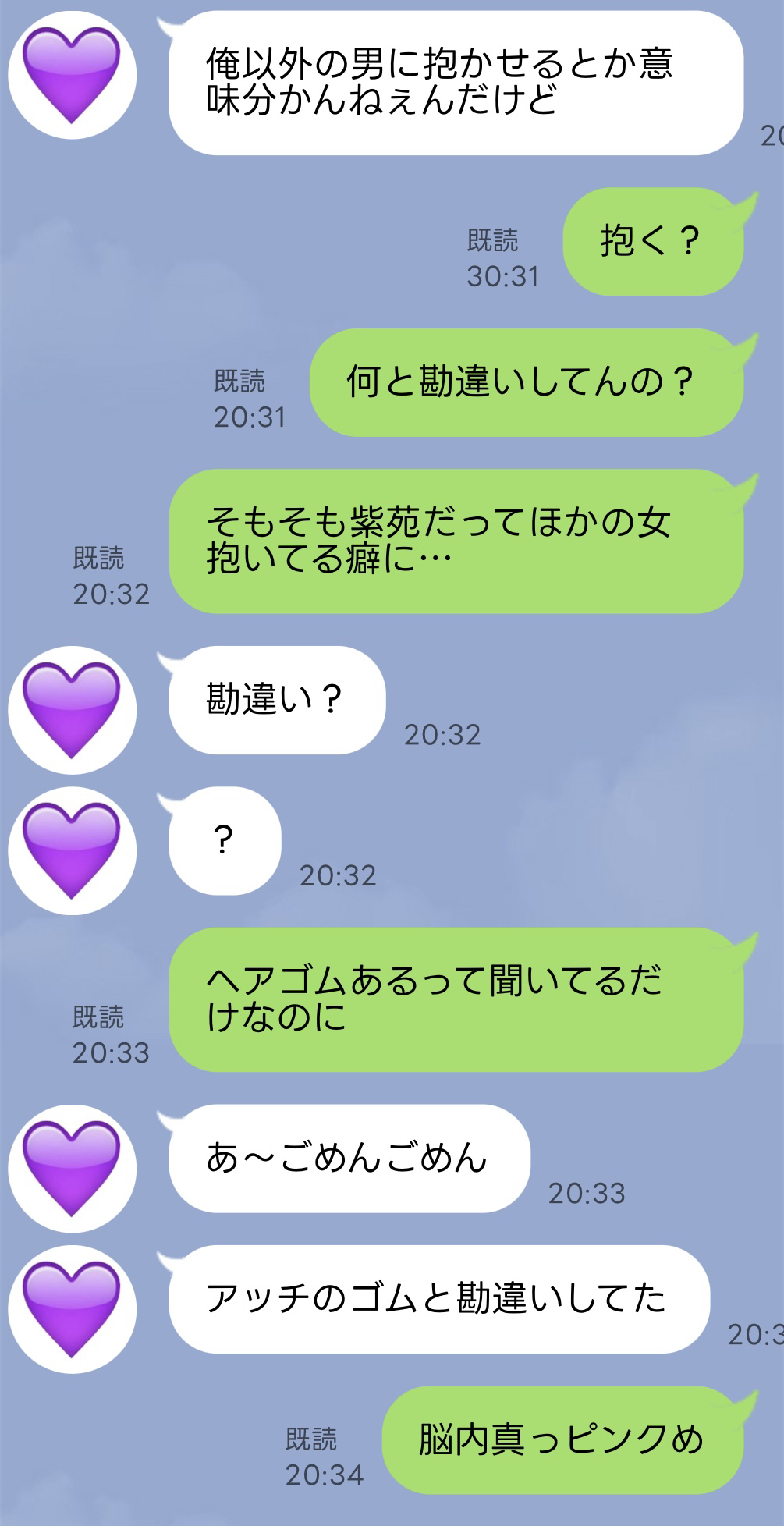Open profile from avatar beside lone ？ message
This screenshot has height=1526, width=784.
[72, 850]
